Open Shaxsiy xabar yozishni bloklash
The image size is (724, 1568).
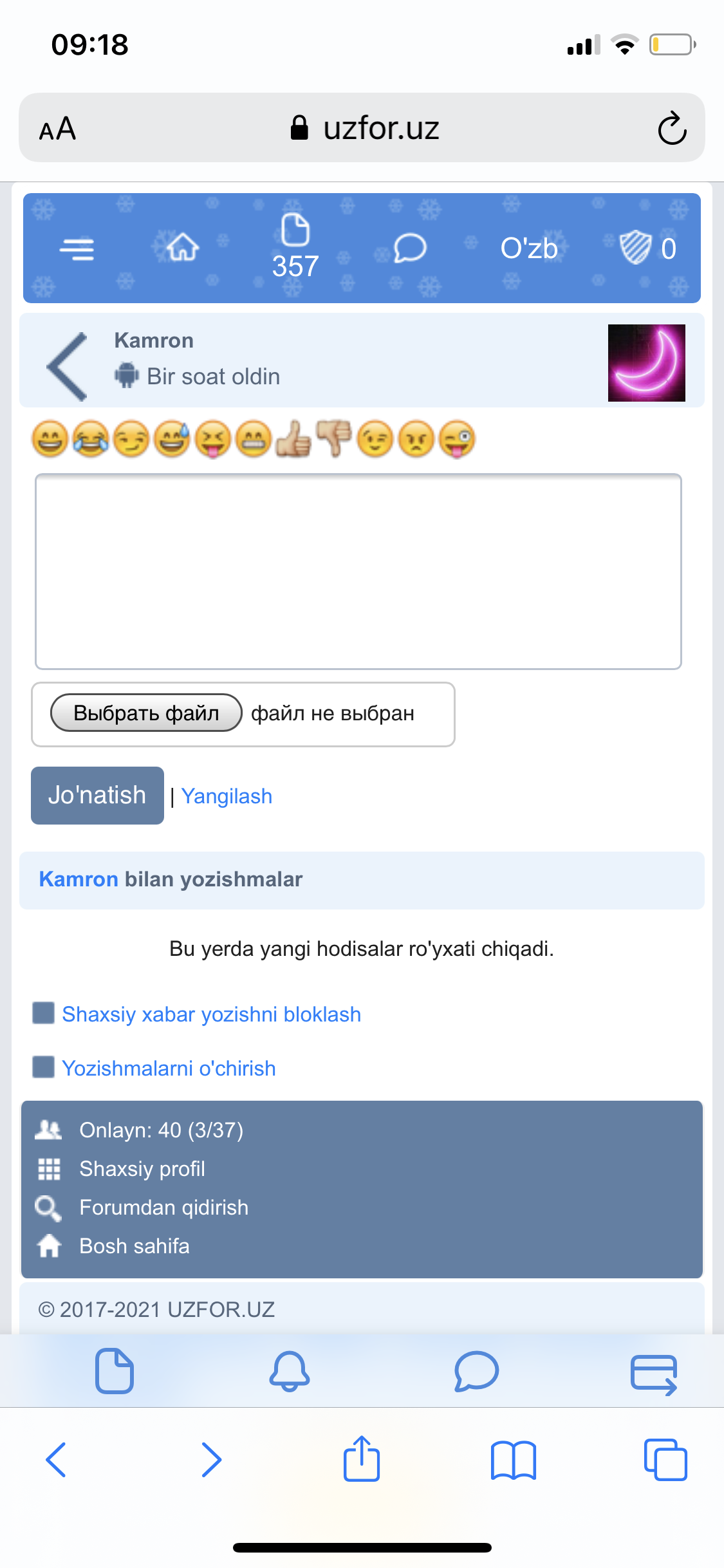pyautogui.click(x=211, y=1014)
